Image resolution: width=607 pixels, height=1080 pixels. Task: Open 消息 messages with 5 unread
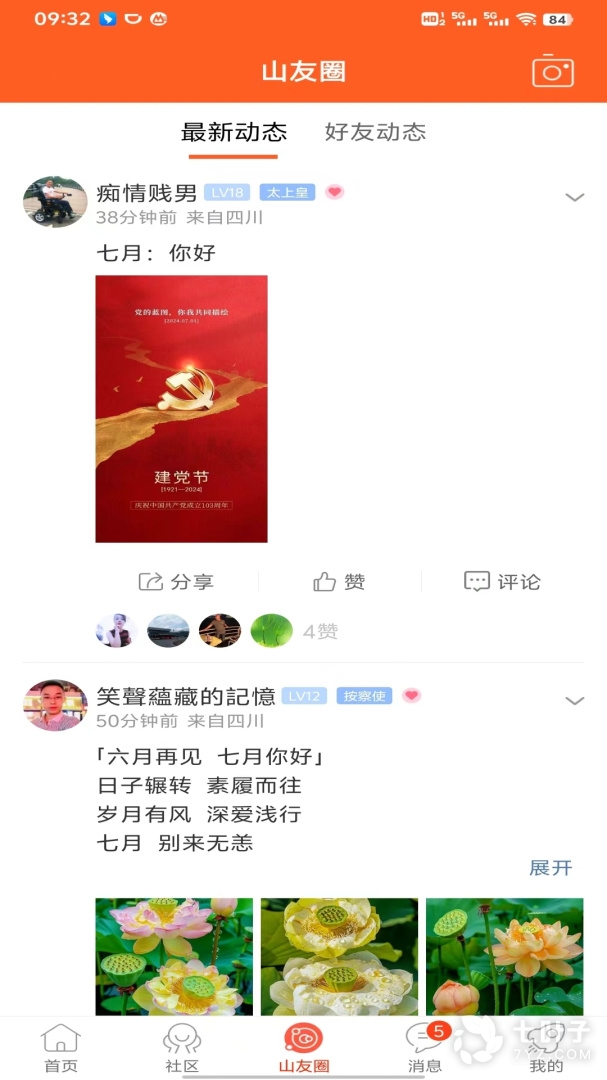[x=425, y=1048]
